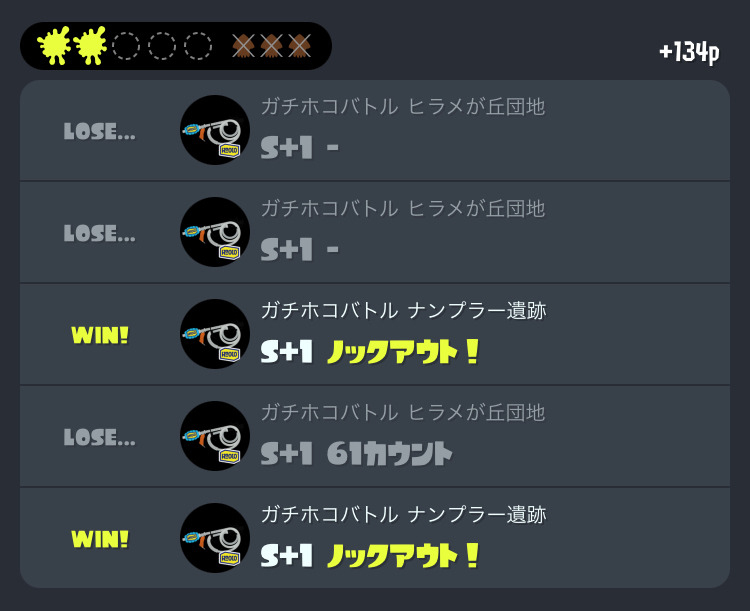750x611 pixels.
Task: Open the lost battle with 61カウント
Action: pos(375,436)
